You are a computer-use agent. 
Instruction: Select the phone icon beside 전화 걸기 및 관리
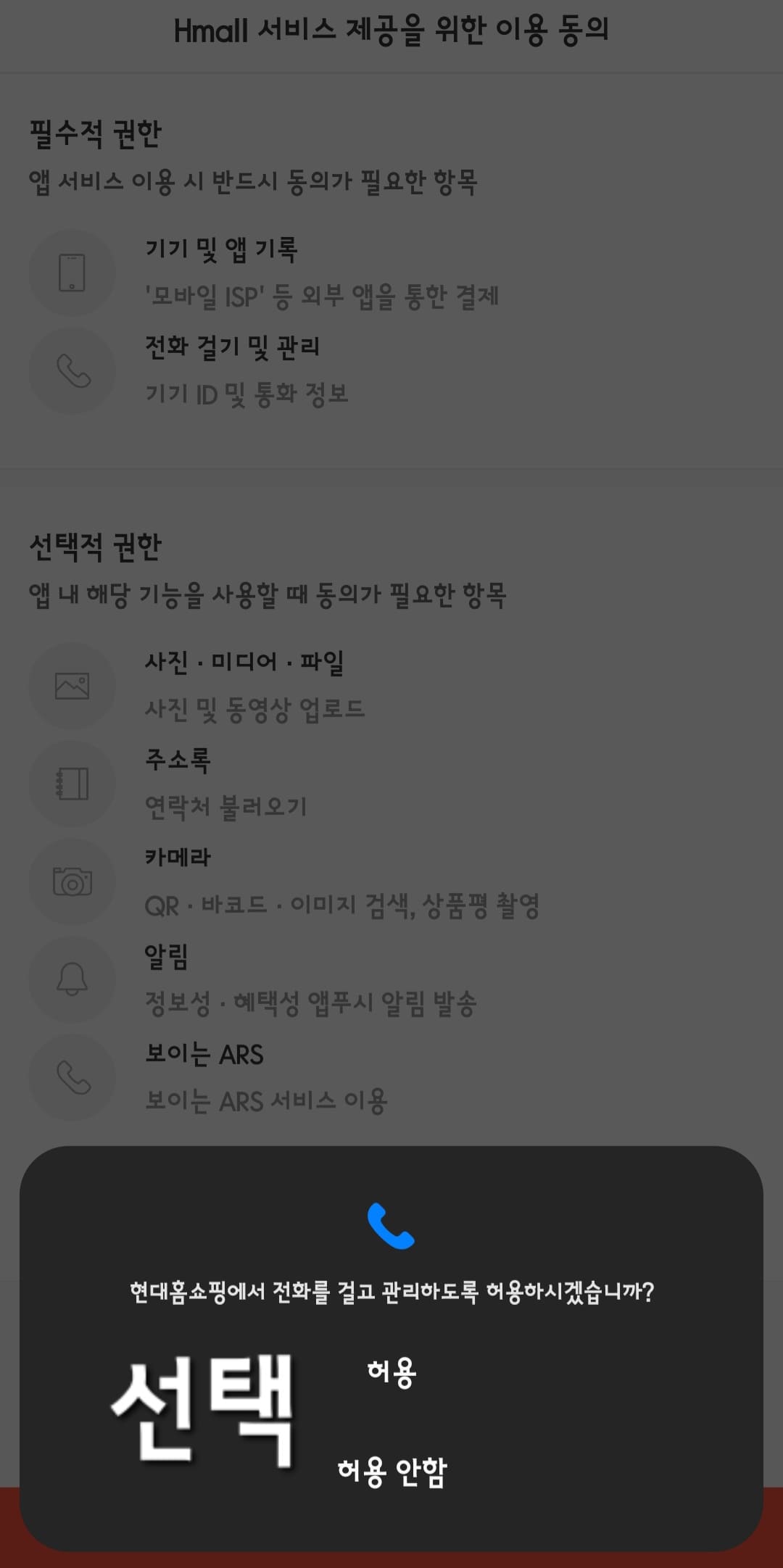click(72, 370)
